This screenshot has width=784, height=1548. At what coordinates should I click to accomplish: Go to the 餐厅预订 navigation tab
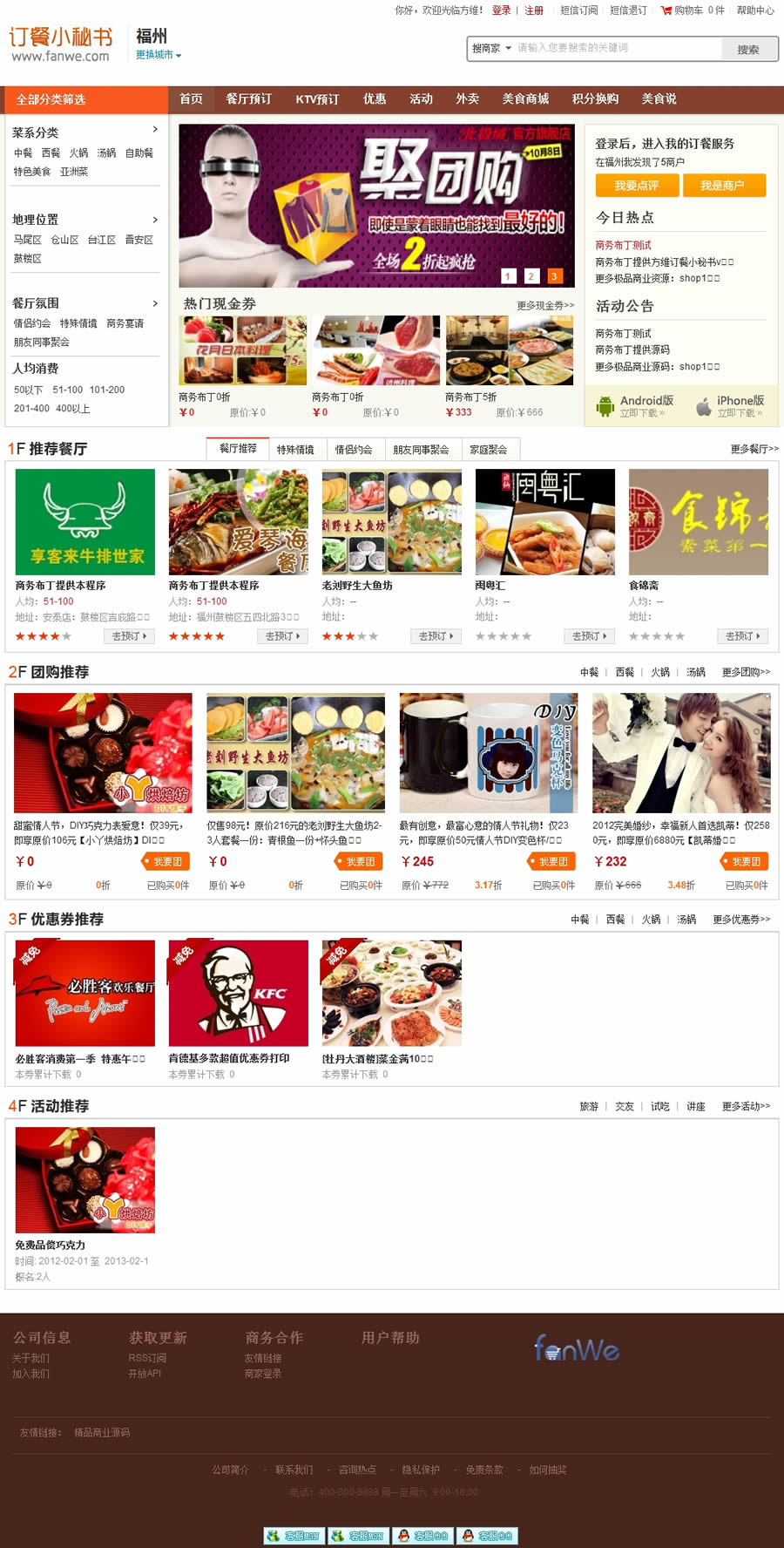(248, 99)
